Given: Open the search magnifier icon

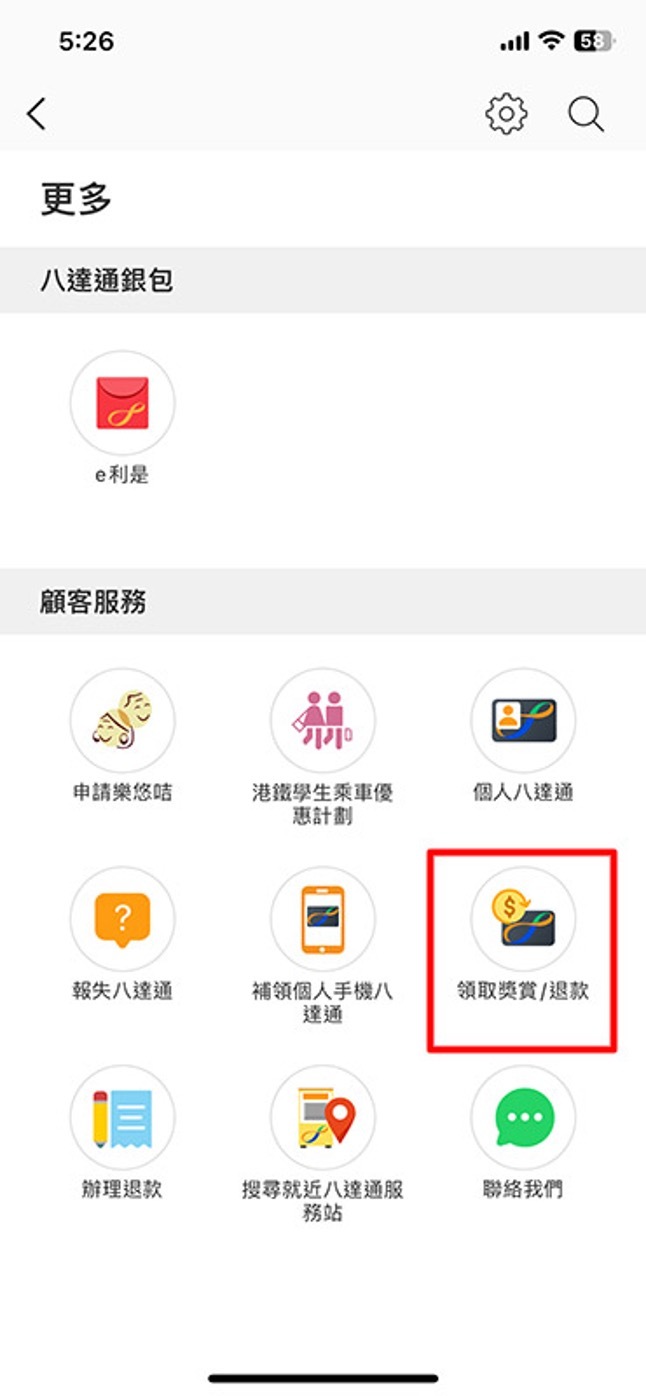Looking at the screenshot, I should [586, 114].
